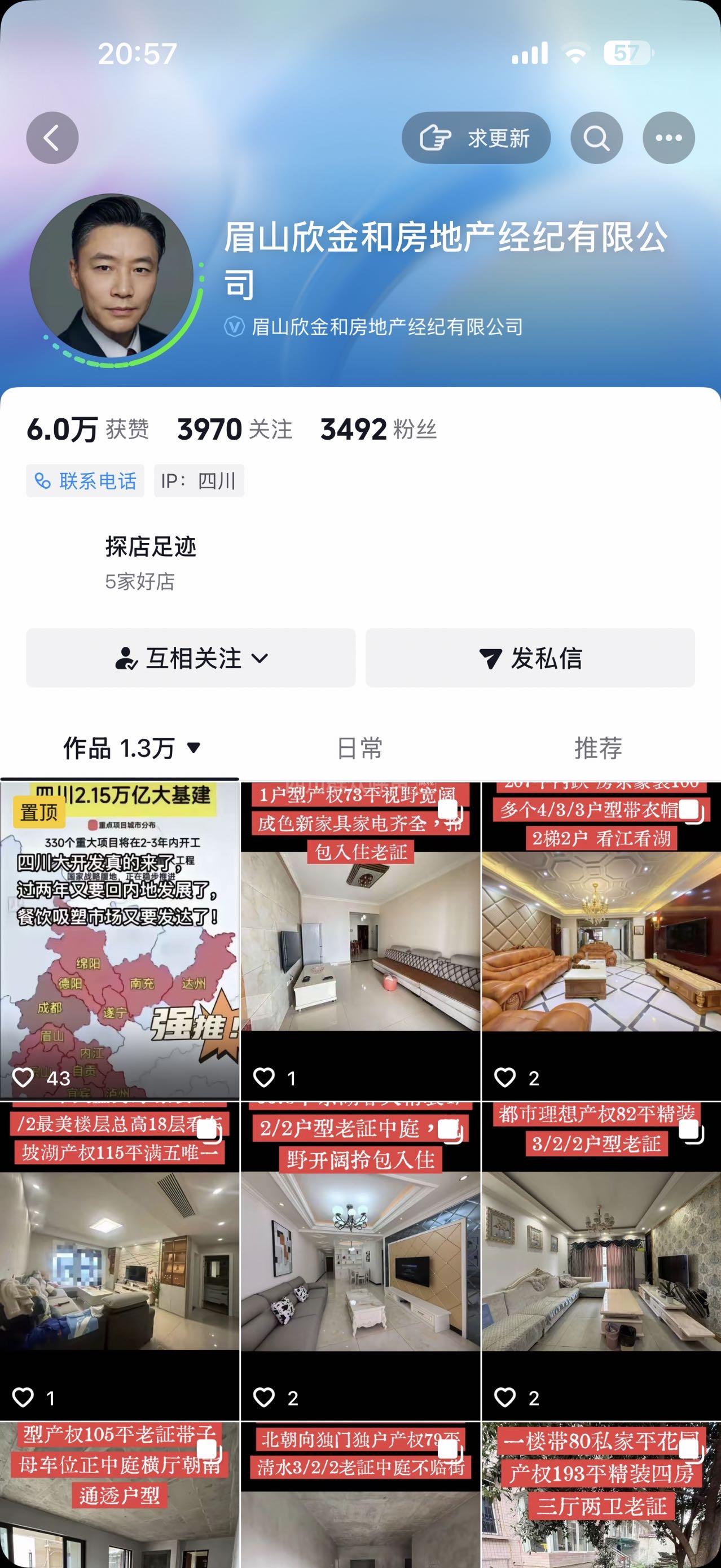721x1568 pixels.
Task: Switch to the 推荐 tab
Action: 598,748
